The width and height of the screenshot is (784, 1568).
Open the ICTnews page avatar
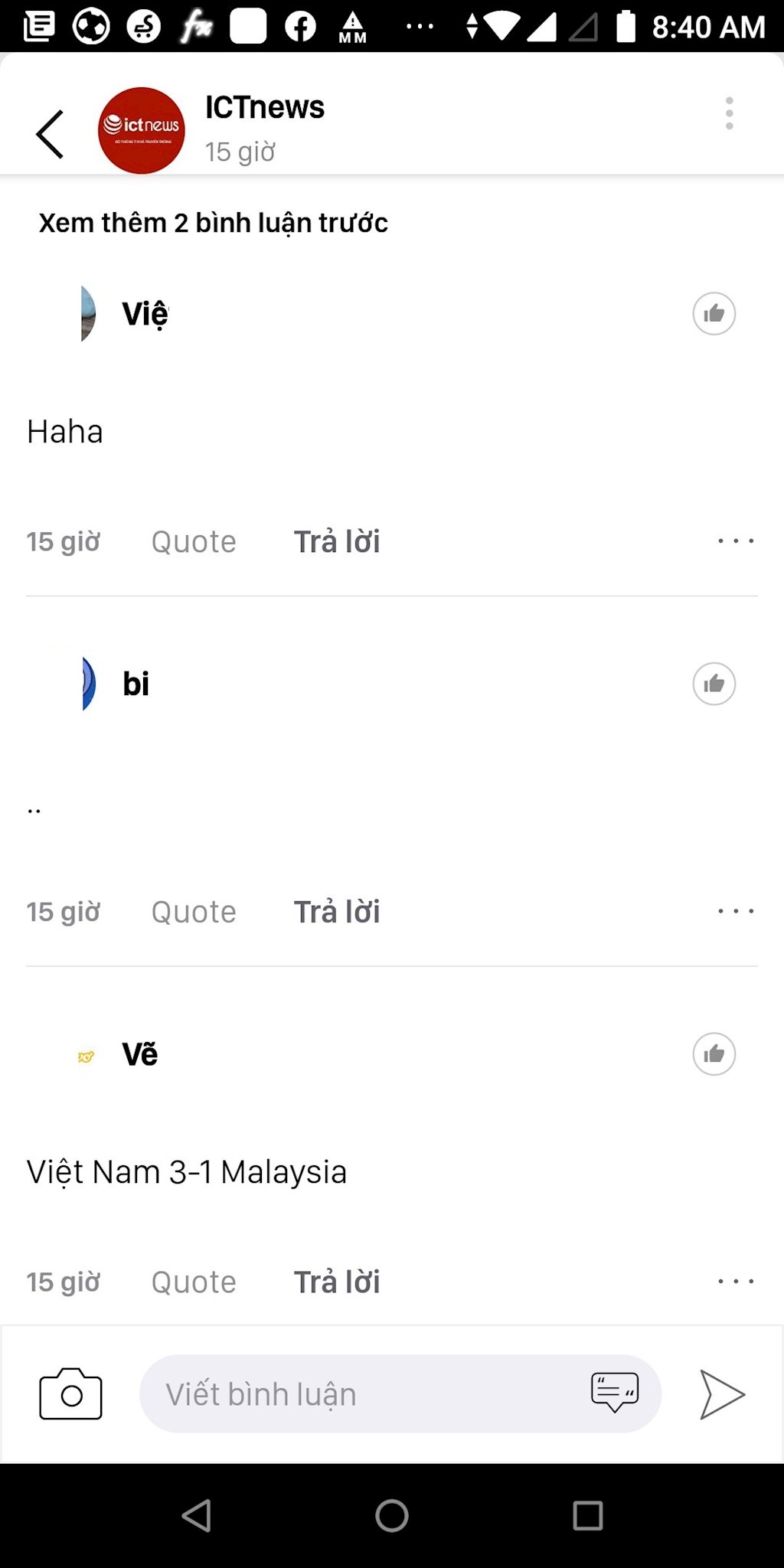pos(142,130)
